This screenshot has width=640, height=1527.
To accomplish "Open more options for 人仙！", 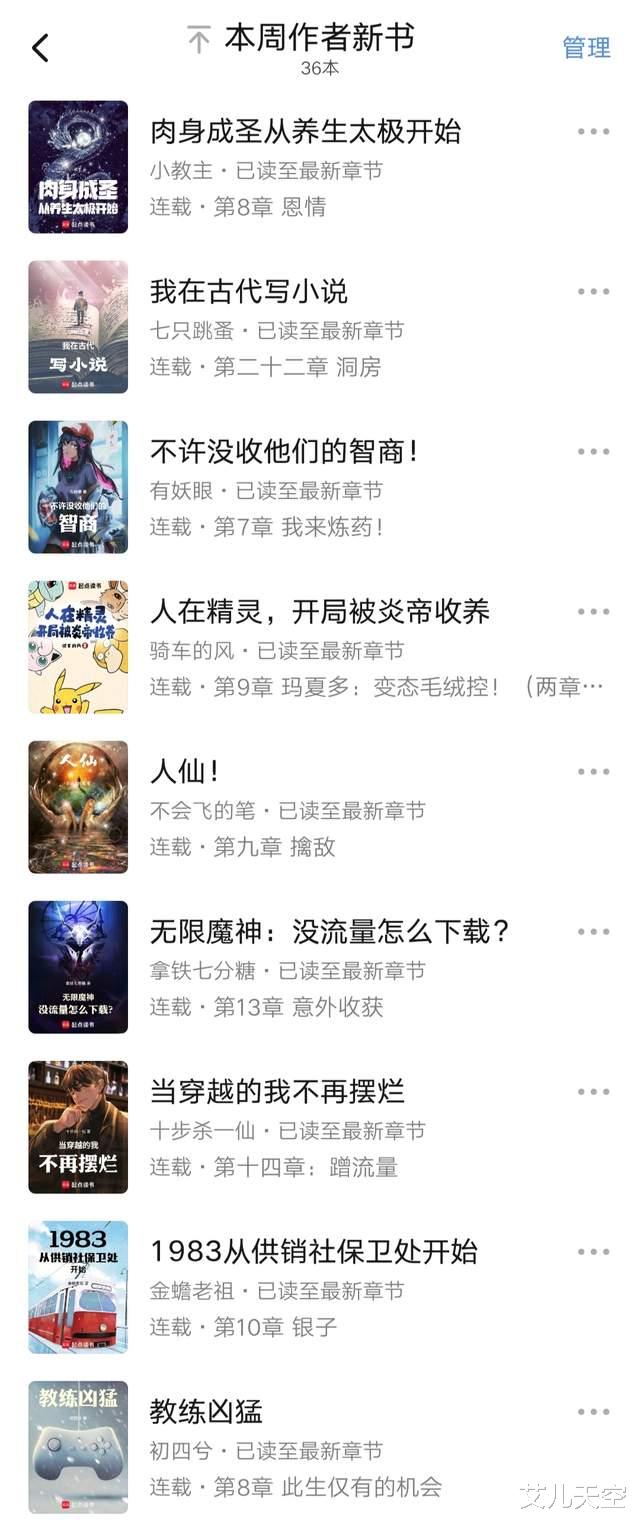I will pyautogui.click(x=593, y=771).
